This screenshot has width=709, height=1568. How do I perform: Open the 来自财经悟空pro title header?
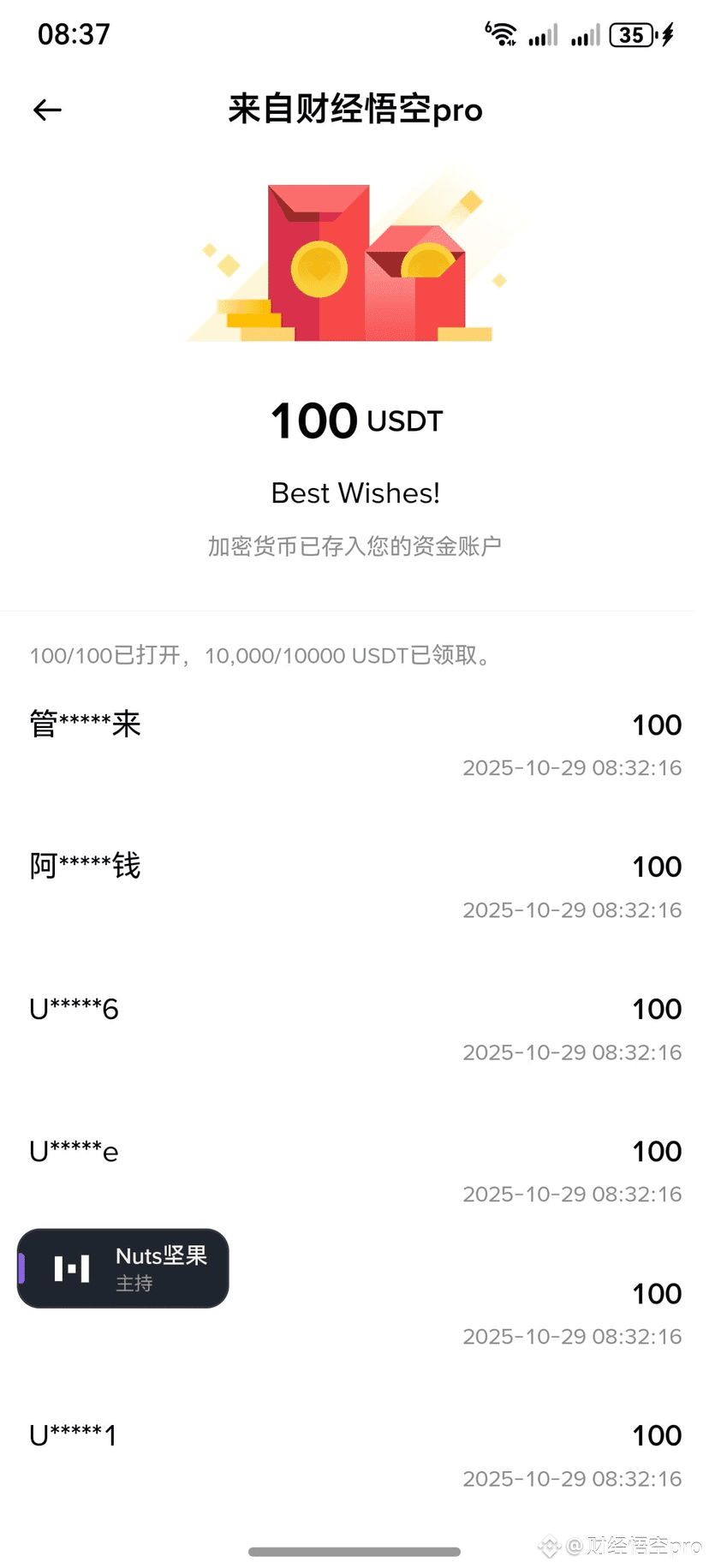point(354,109)
